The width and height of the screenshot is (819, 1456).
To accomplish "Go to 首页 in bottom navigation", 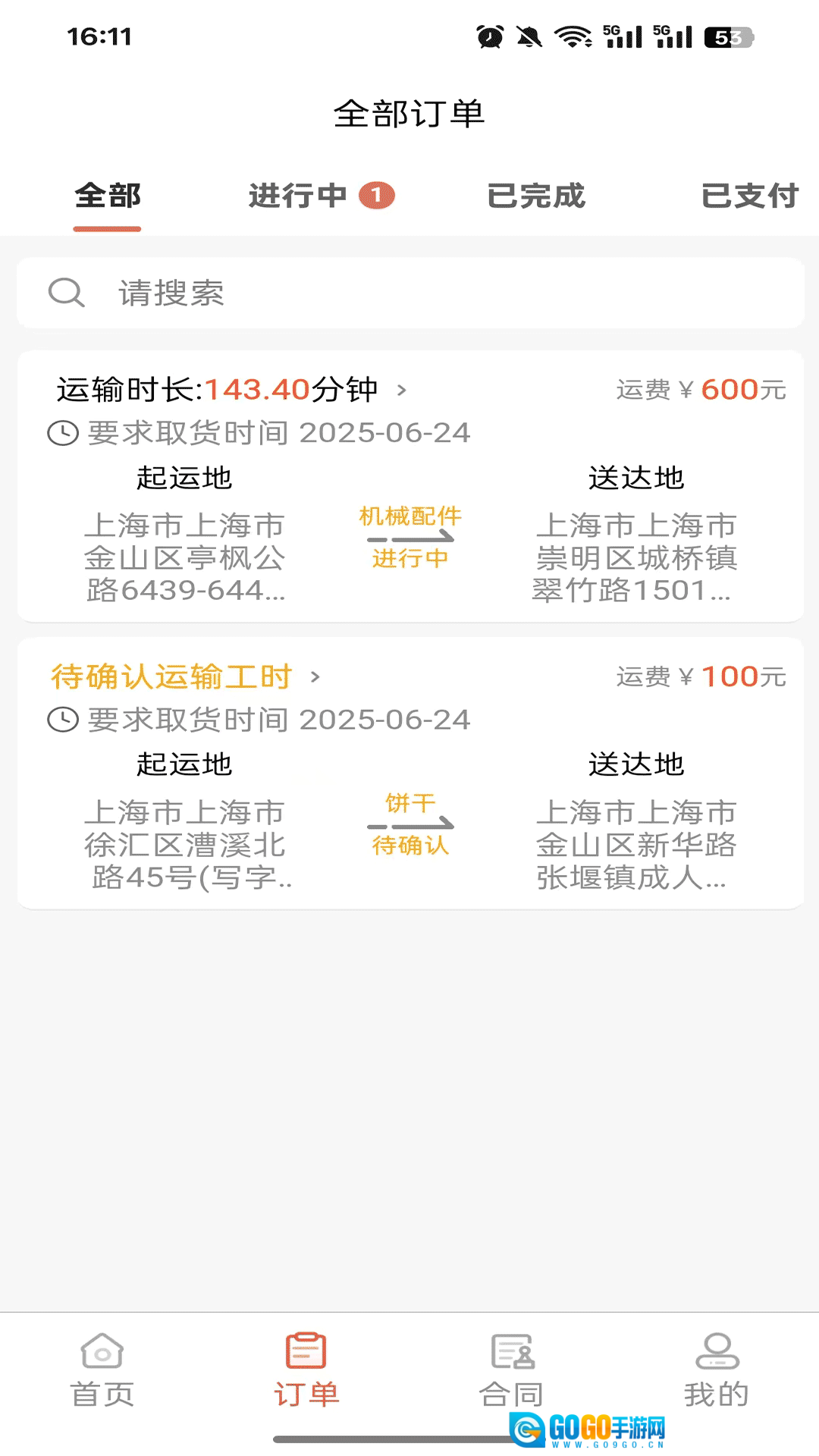I will click(x=102, y=1371).
